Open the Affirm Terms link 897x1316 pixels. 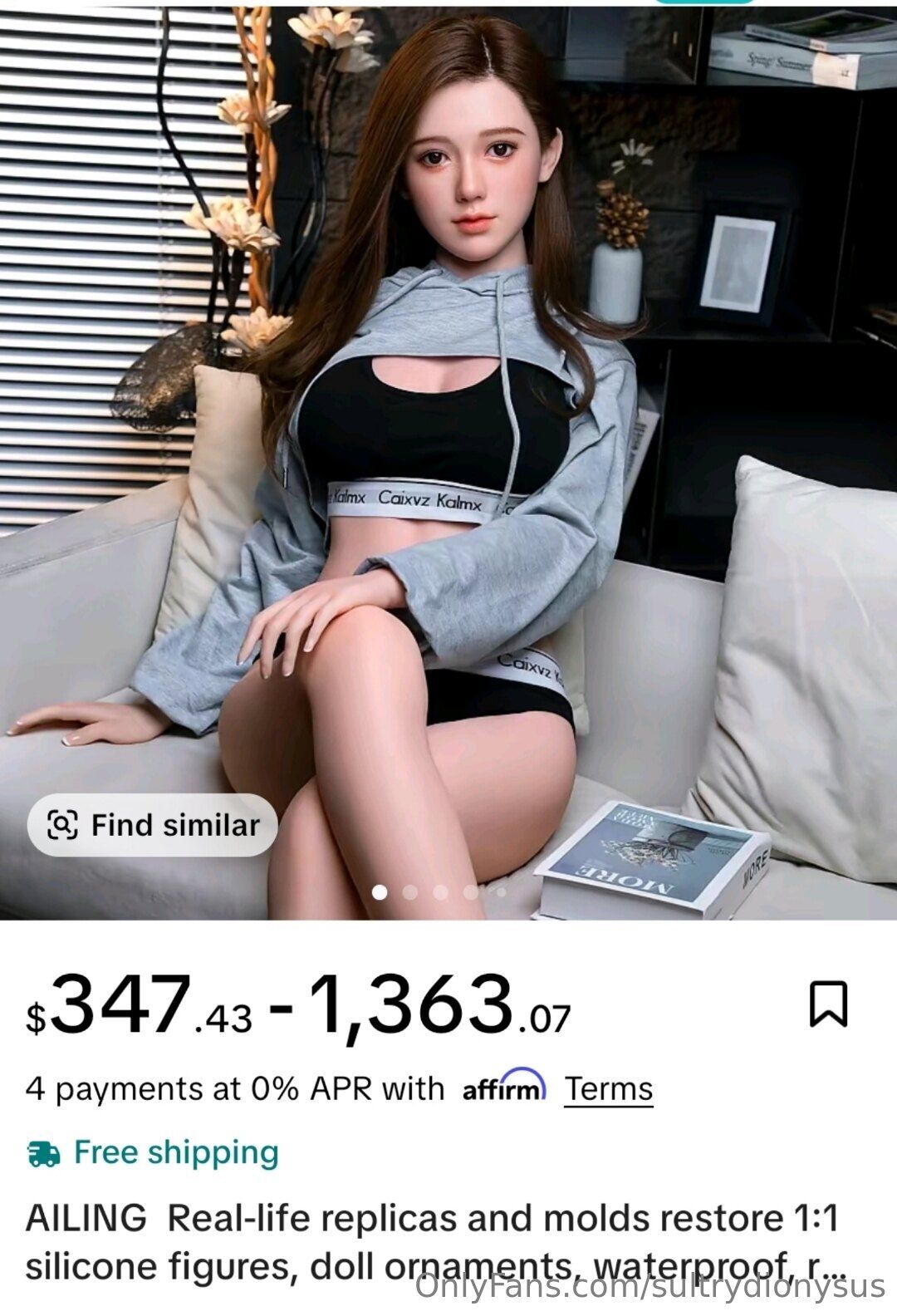click(609, 1088)
